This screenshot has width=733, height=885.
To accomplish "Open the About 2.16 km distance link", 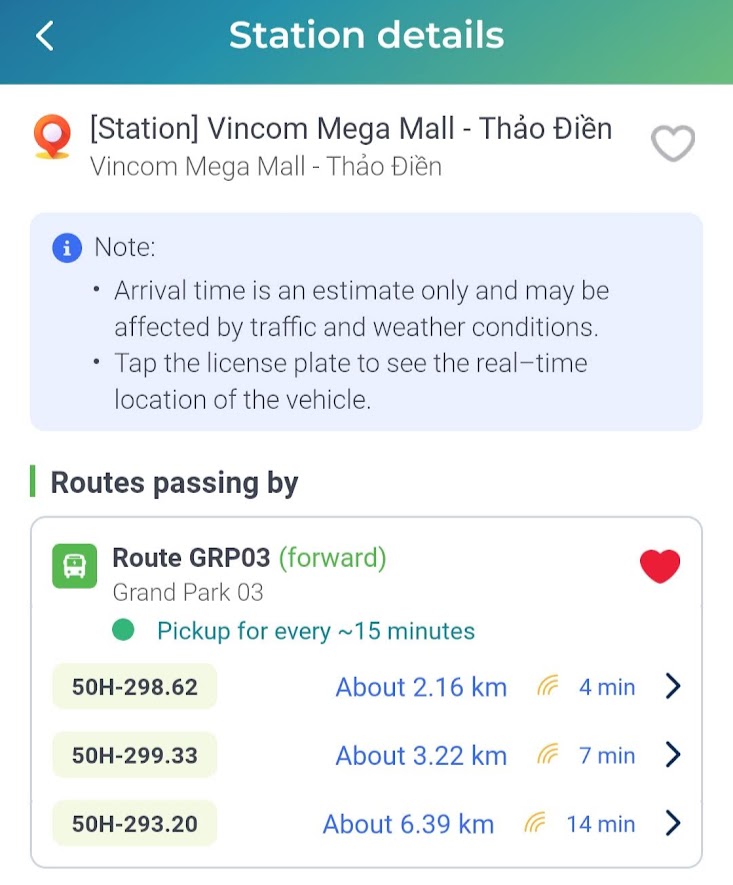I will [x=421, y=687].
